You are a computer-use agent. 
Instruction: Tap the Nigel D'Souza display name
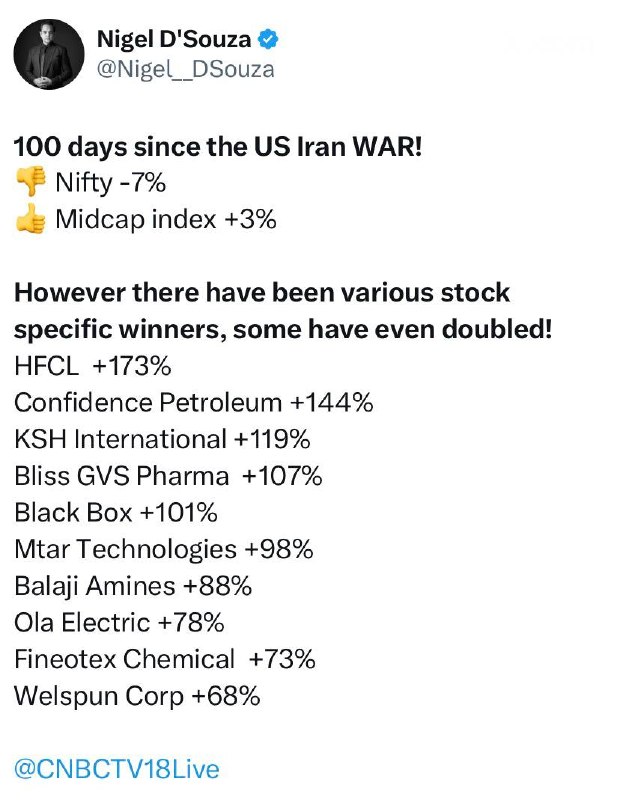(174, 39)
